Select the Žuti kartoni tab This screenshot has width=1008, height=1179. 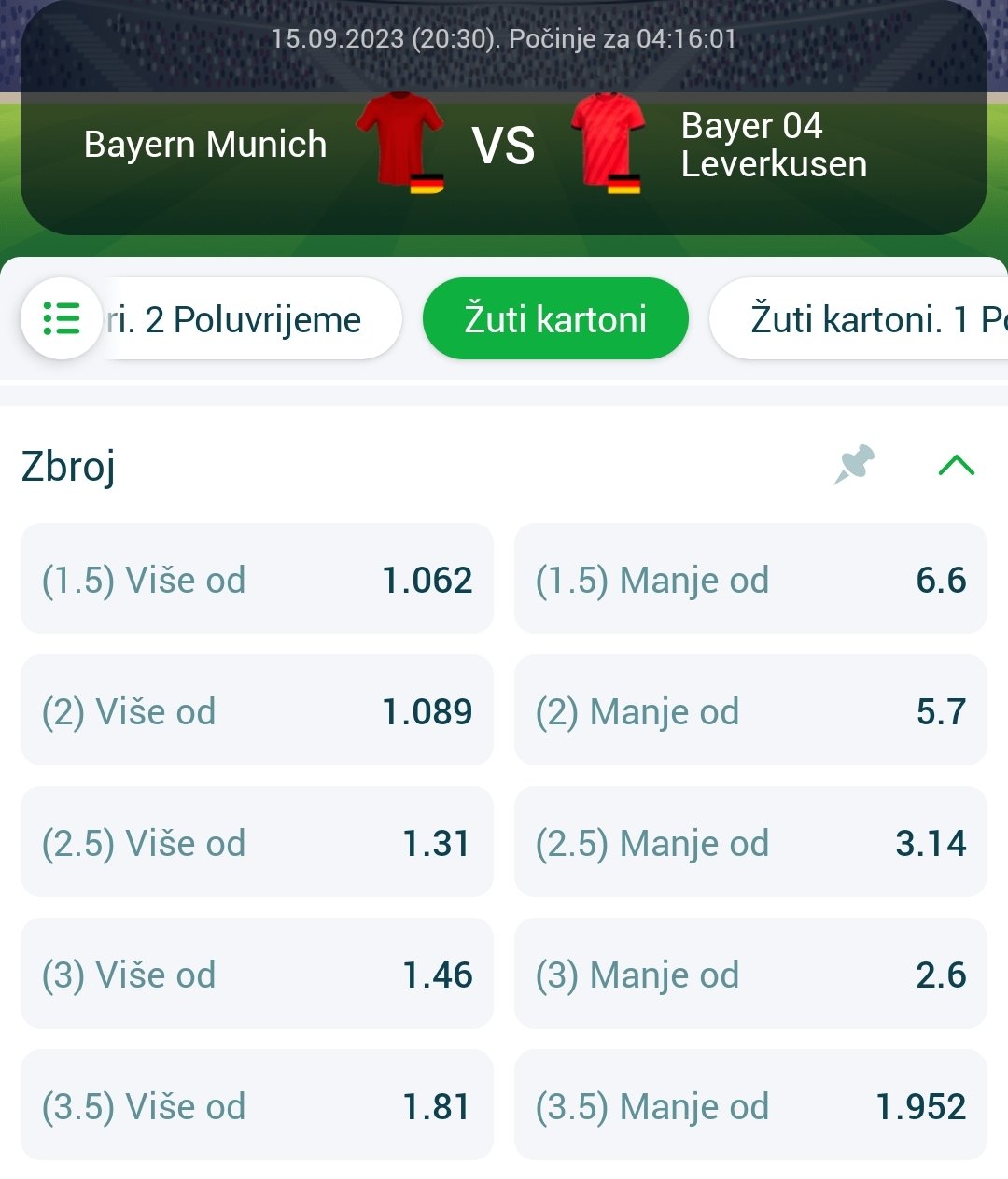point(555,318)
